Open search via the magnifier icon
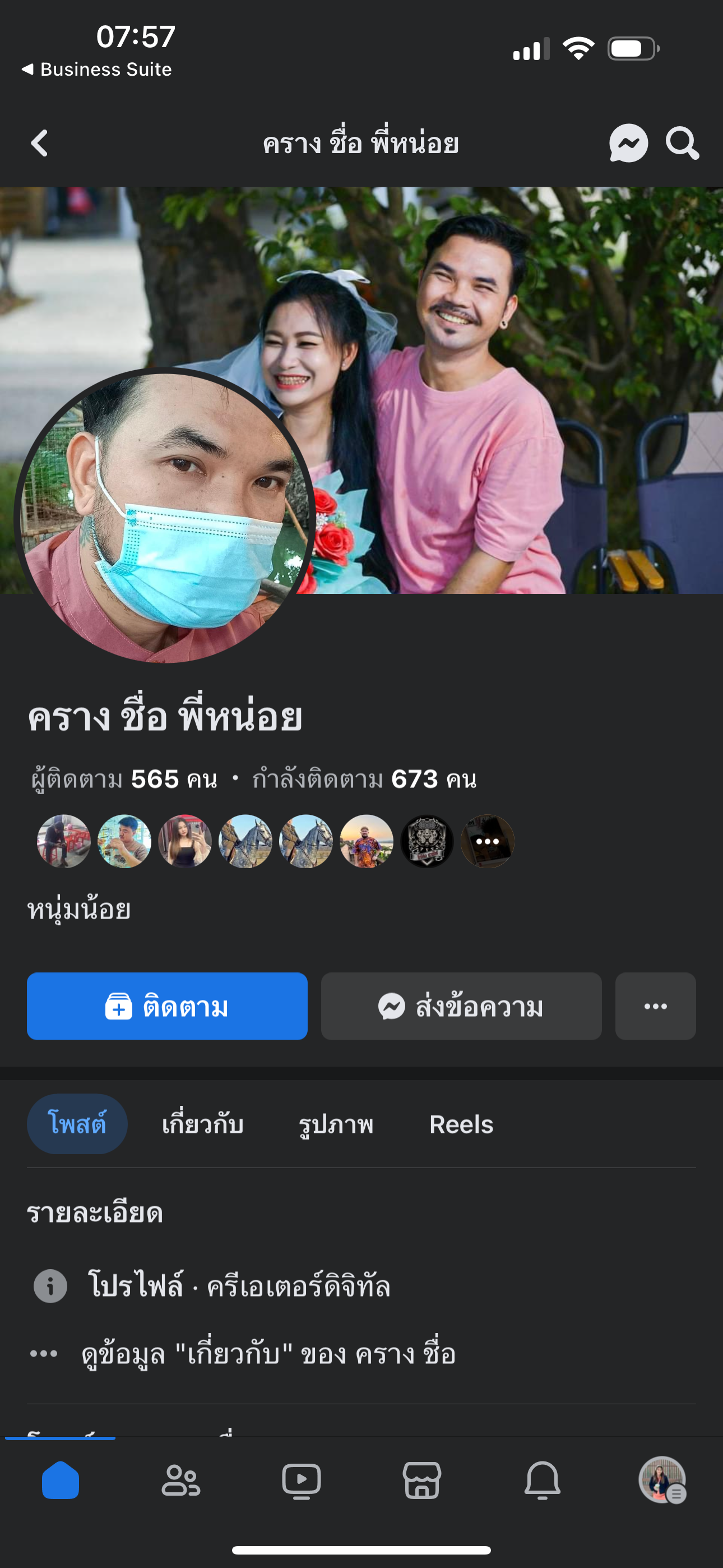The height and width of the screenshot is (1568, 723). point(682,144)
